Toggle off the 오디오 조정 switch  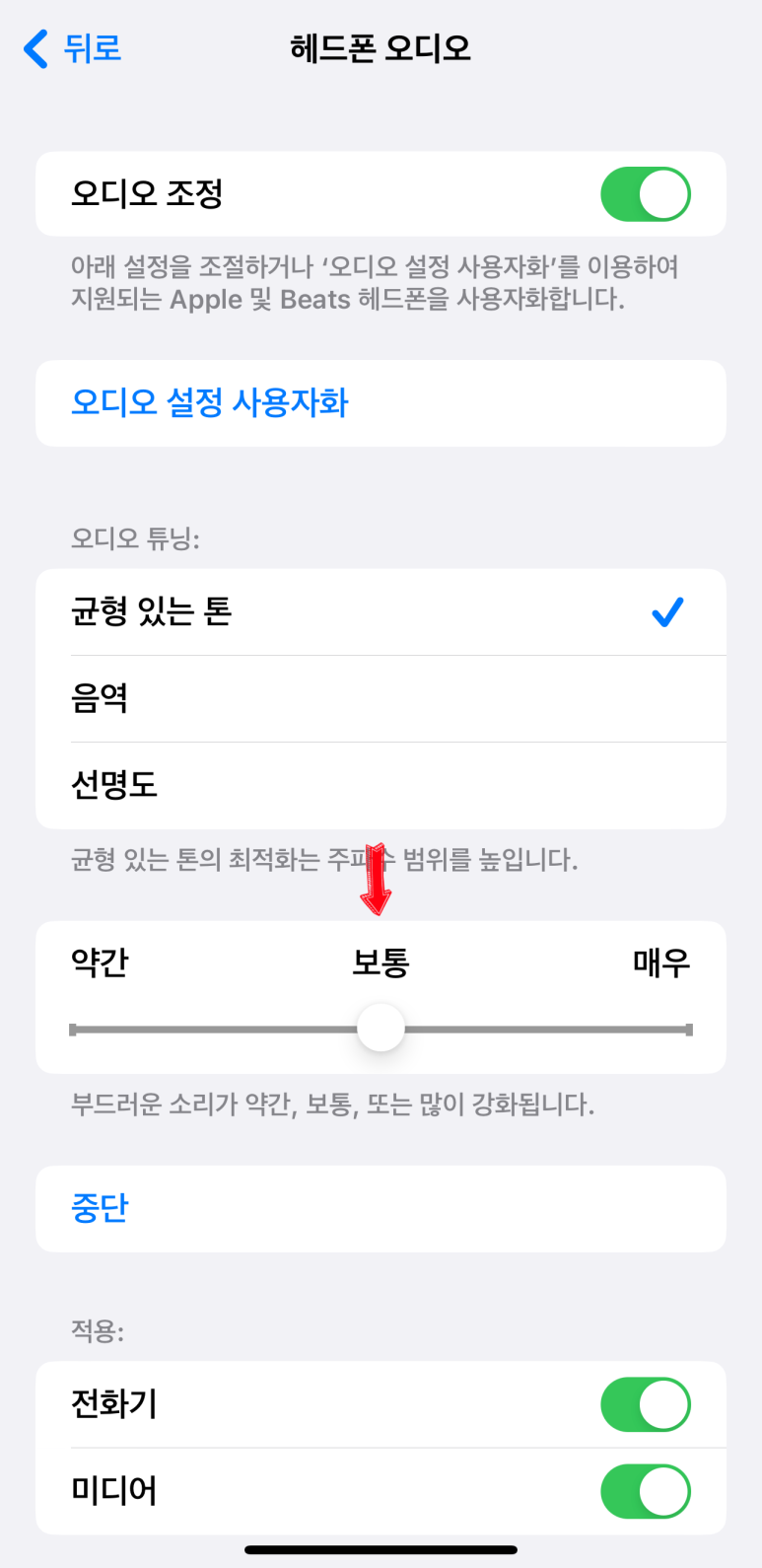click(645, 193)
